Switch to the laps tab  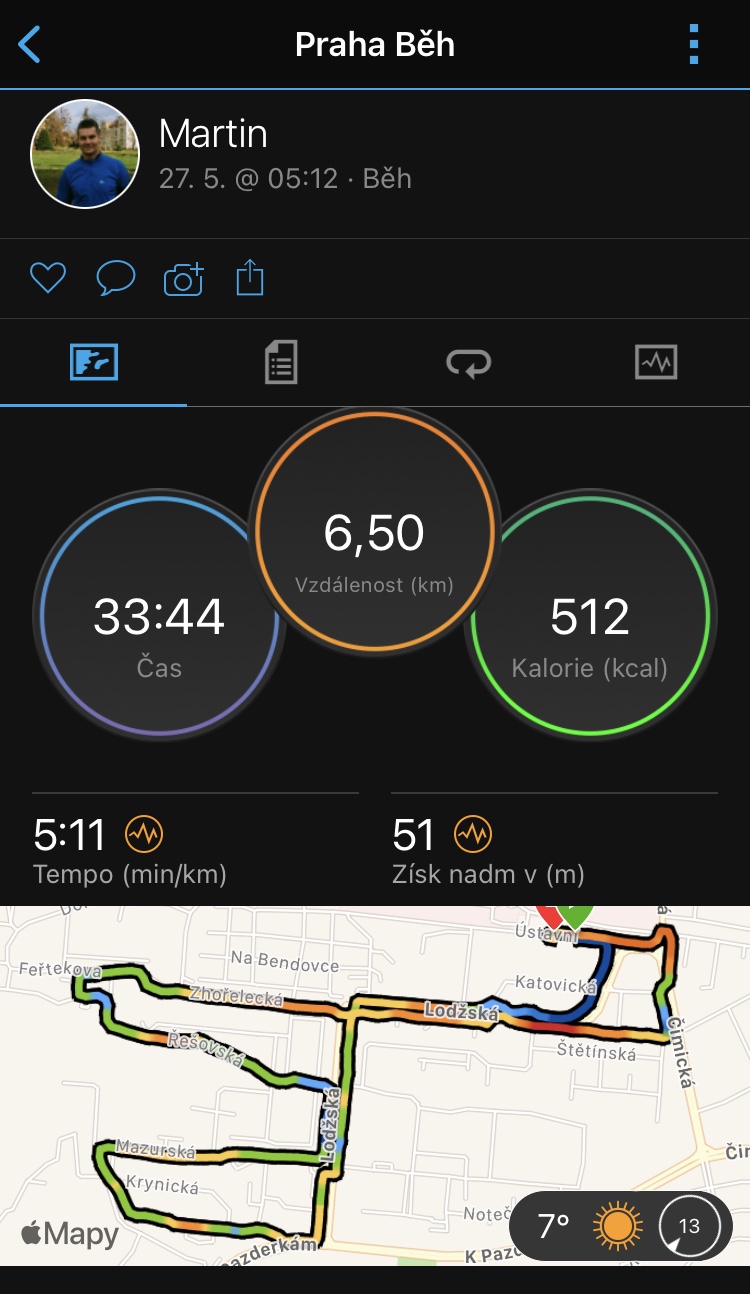pyautogui.click(x=469, y=362)
